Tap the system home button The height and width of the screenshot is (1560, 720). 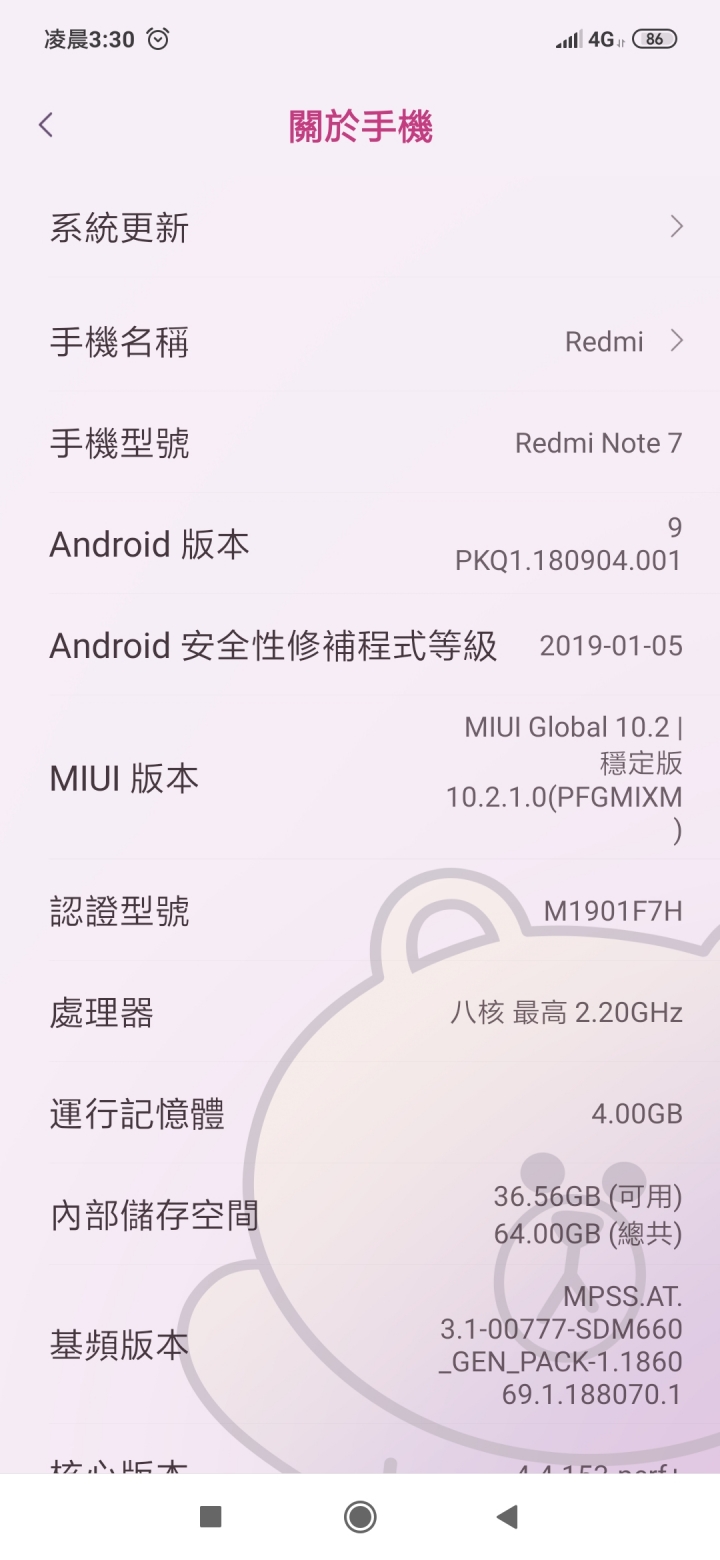(x=360, y=1517)
